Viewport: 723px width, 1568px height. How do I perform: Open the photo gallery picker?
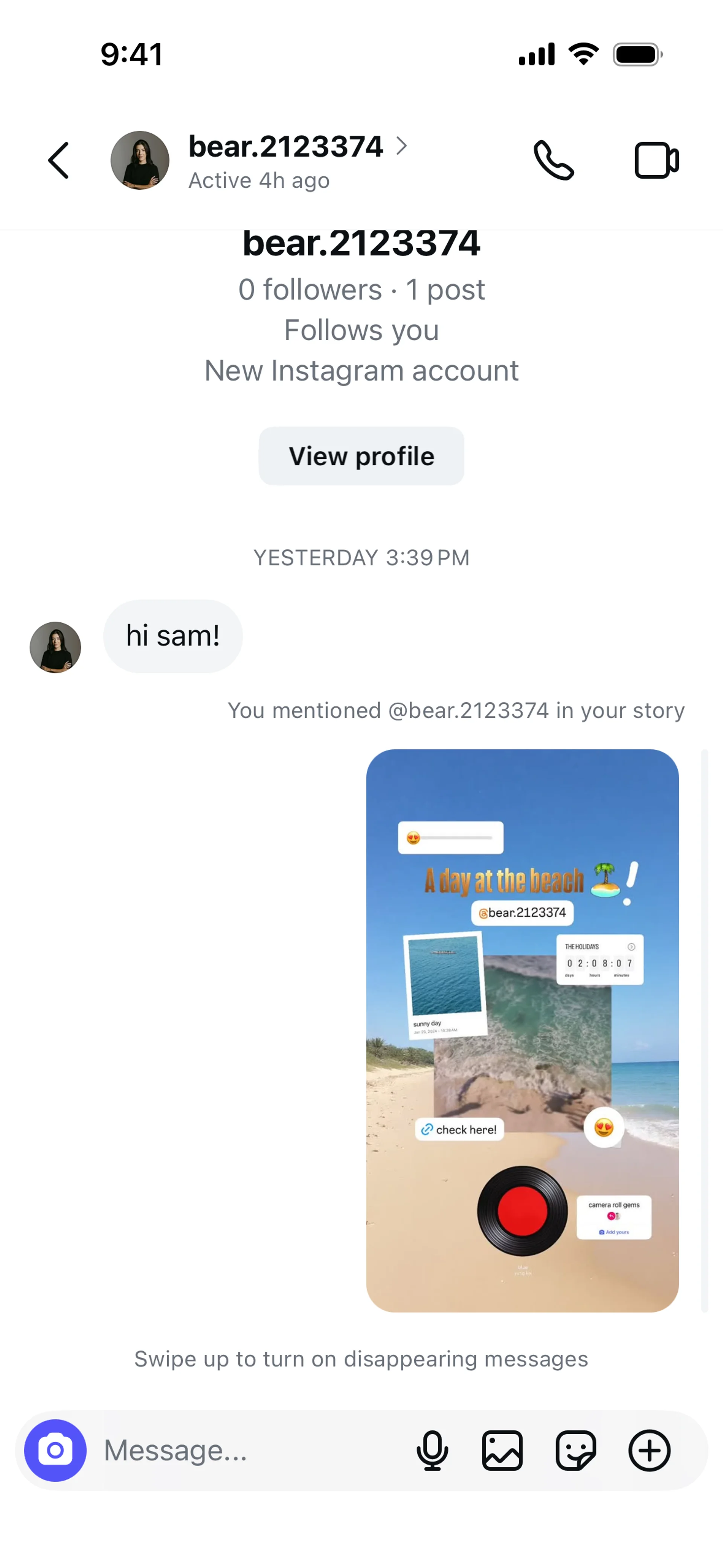[x=502, y=1450]
